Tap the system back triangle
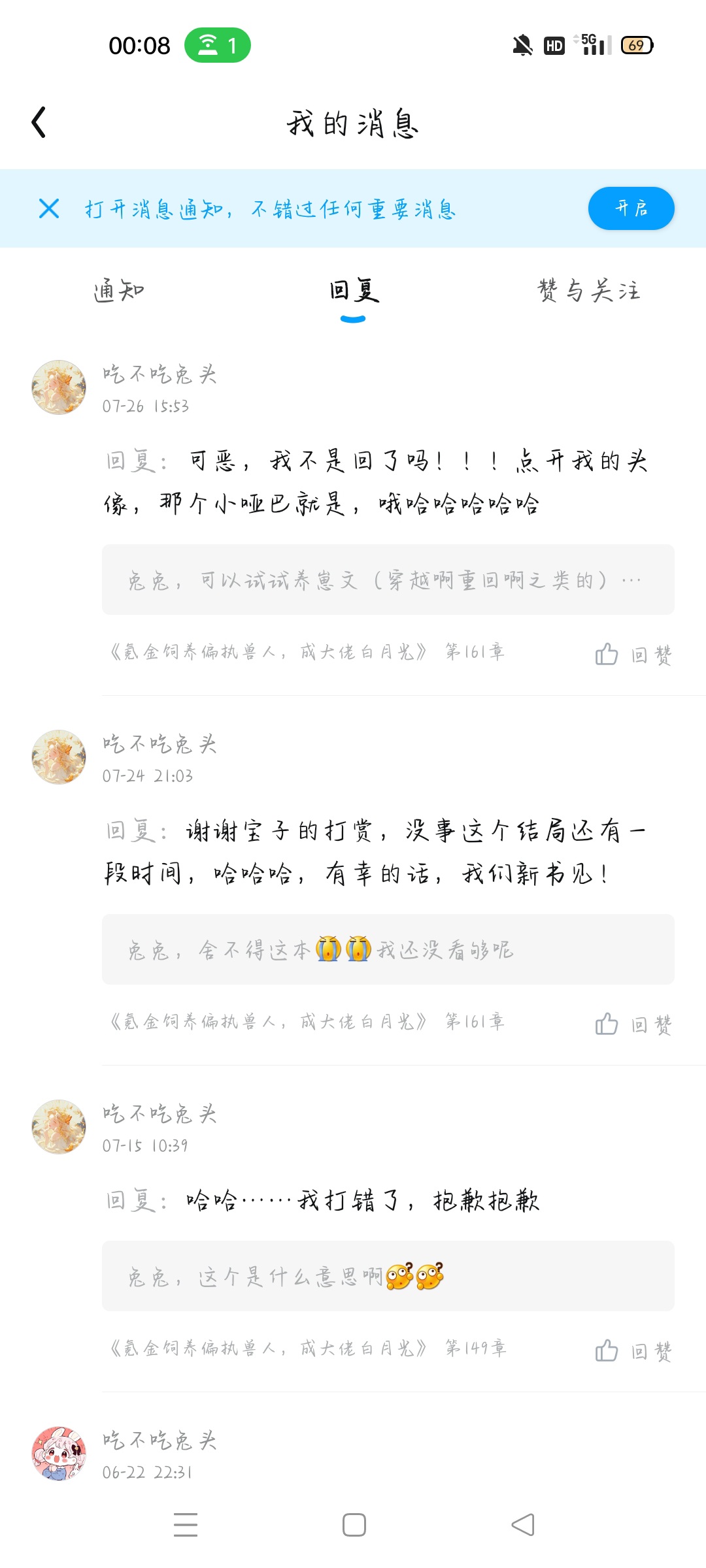This screenshot has width=706, height=1568. 523,1525
